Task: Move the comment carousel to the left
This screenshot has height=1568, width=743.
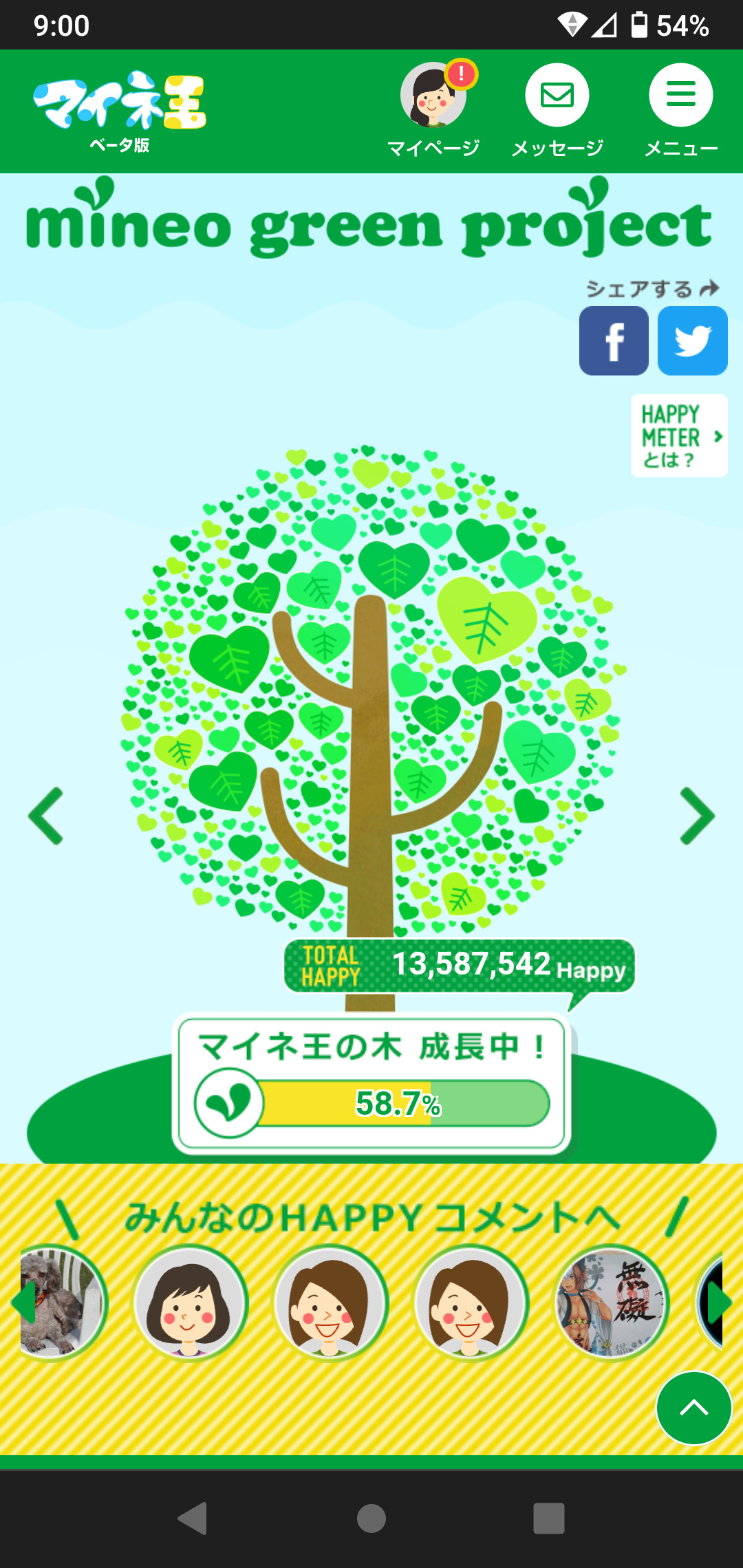Action: (x=23, y=1303)
